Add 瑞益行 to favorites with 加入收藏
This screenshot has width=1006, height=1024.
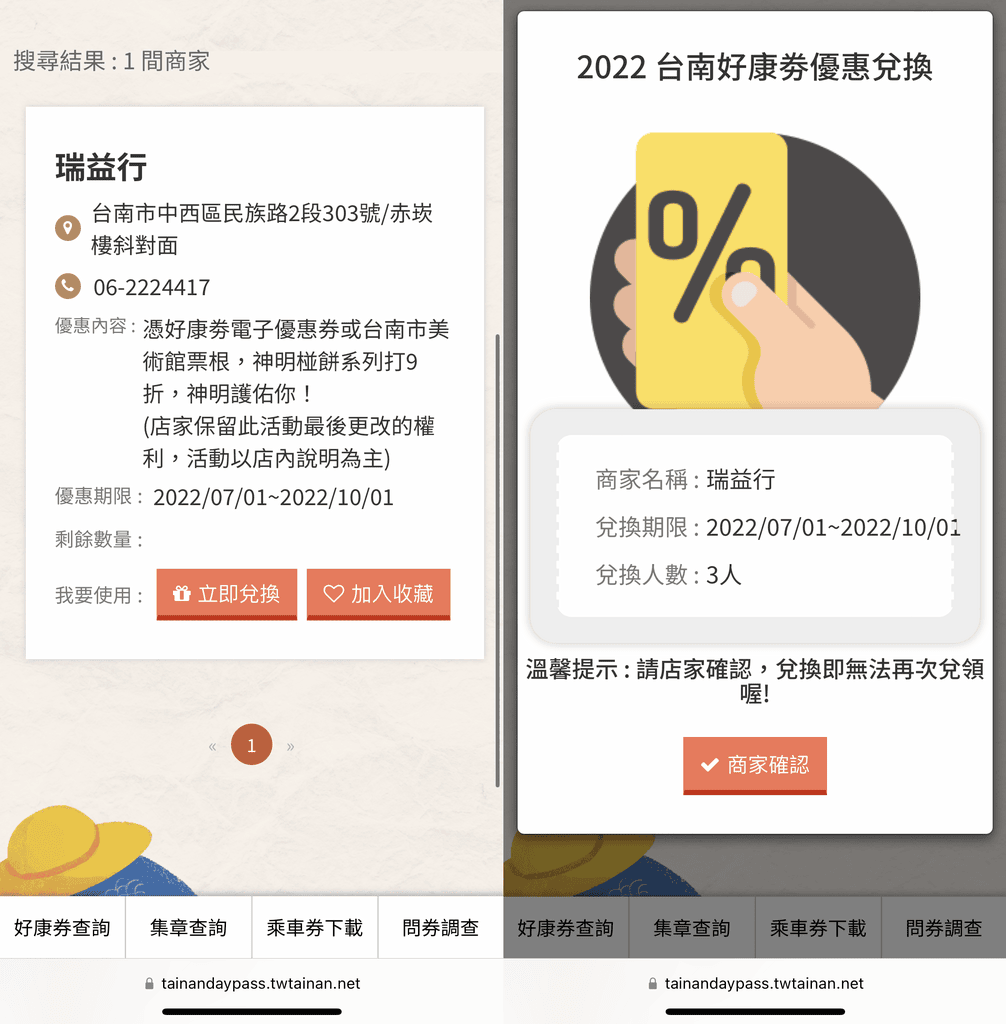pyautogui.click(x=378, y=594)
